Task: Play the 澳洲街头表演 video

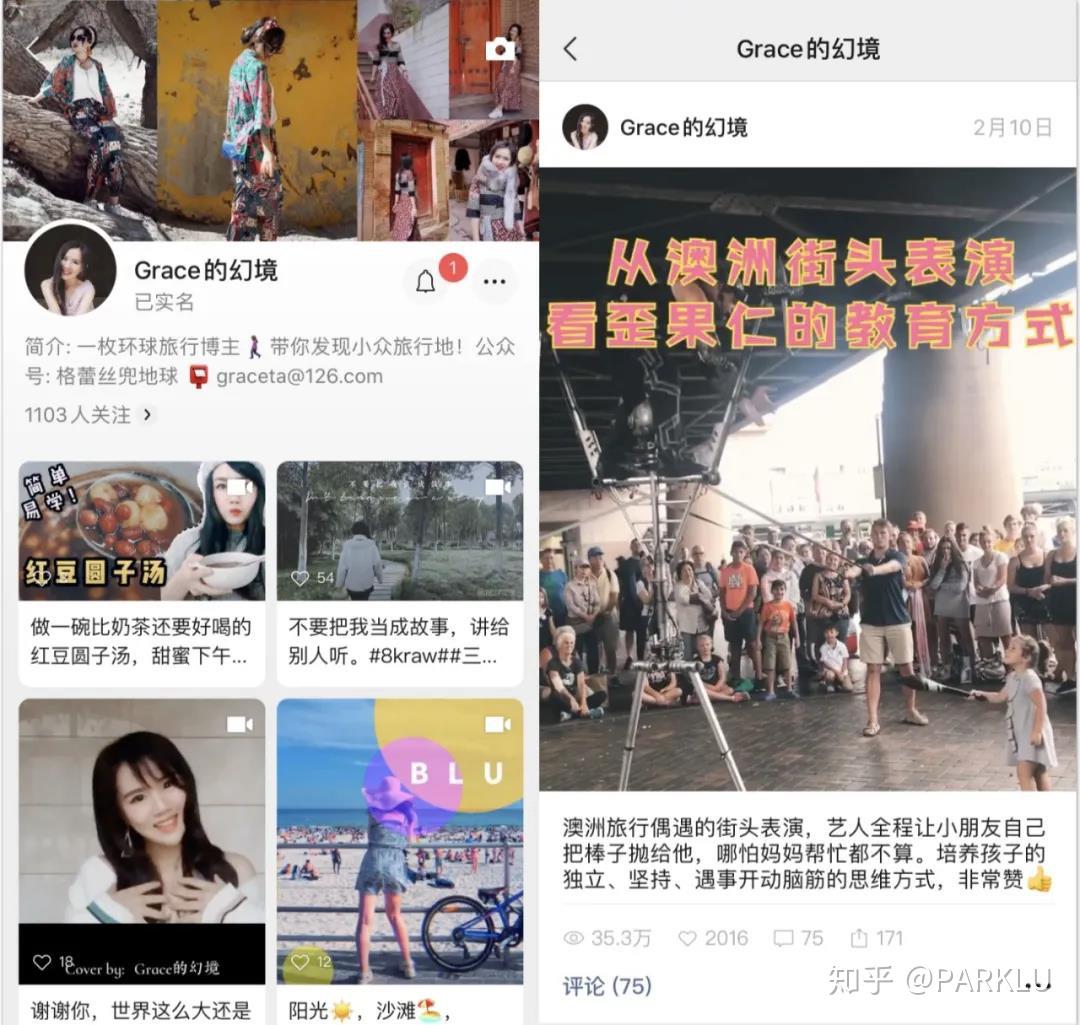Action: (x=808, y=480)
